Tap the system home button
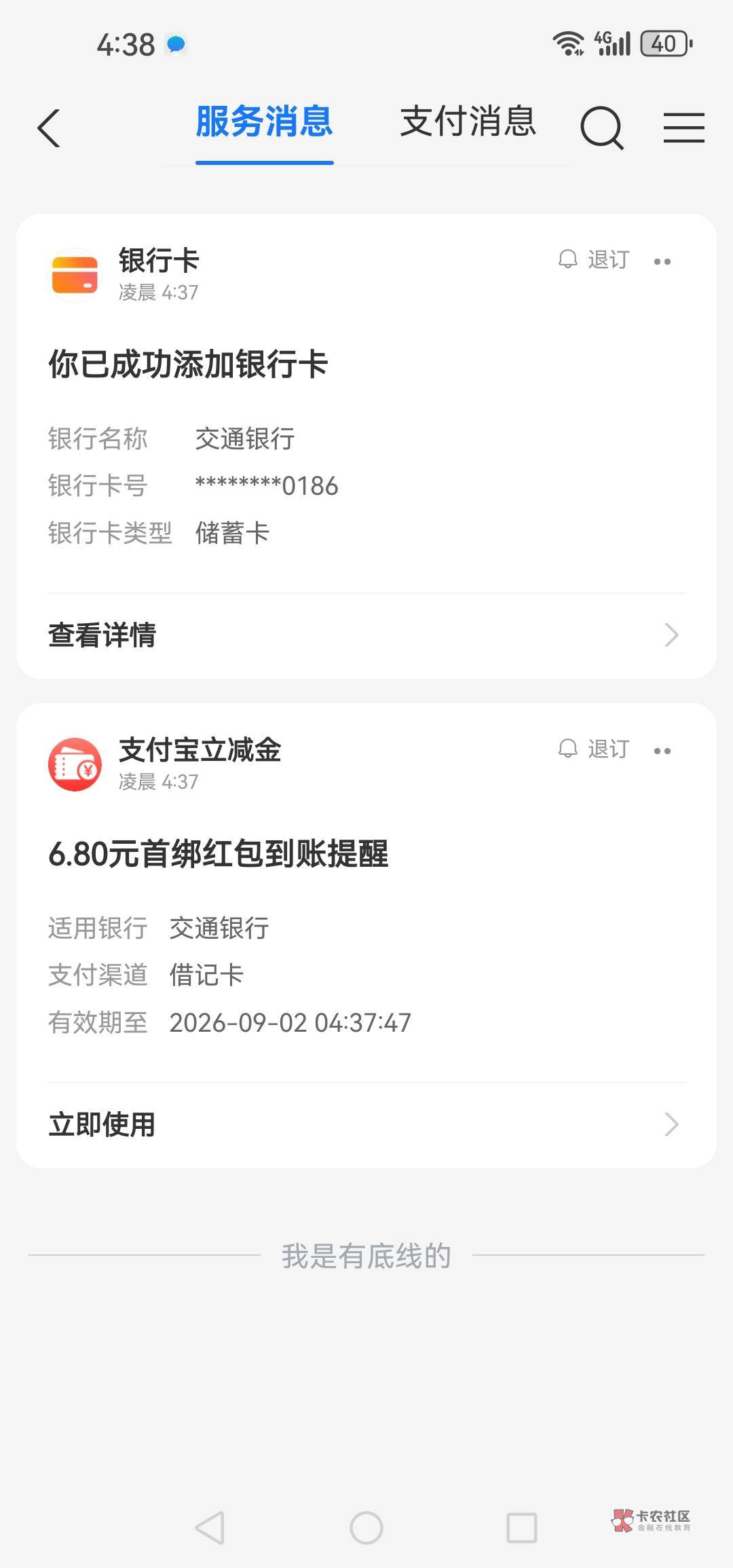This screenshot has height=1568, width=733. pyautogui.click(x=366, y=1529)
